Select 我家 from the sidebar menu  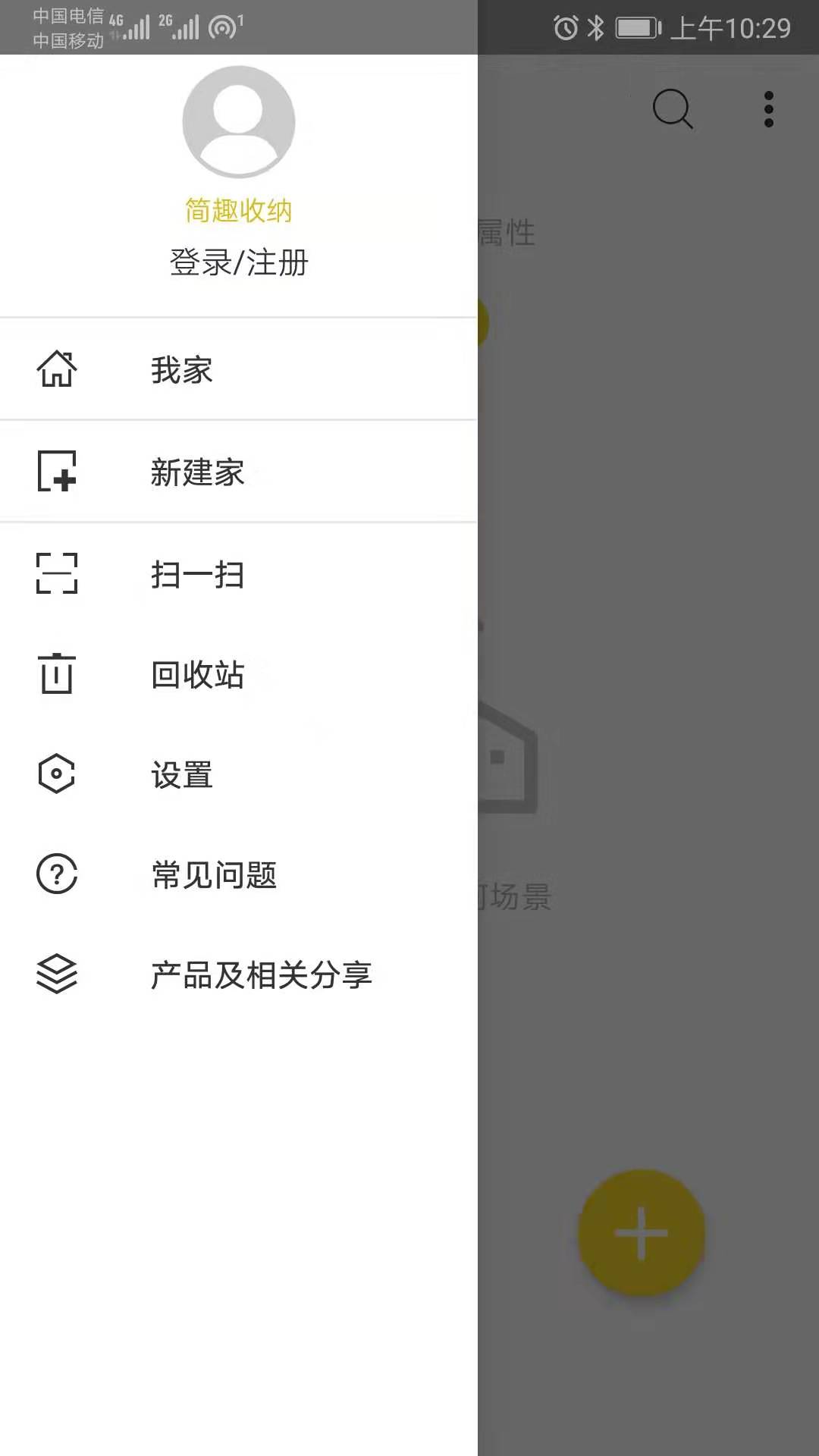(x=180, y=369)
